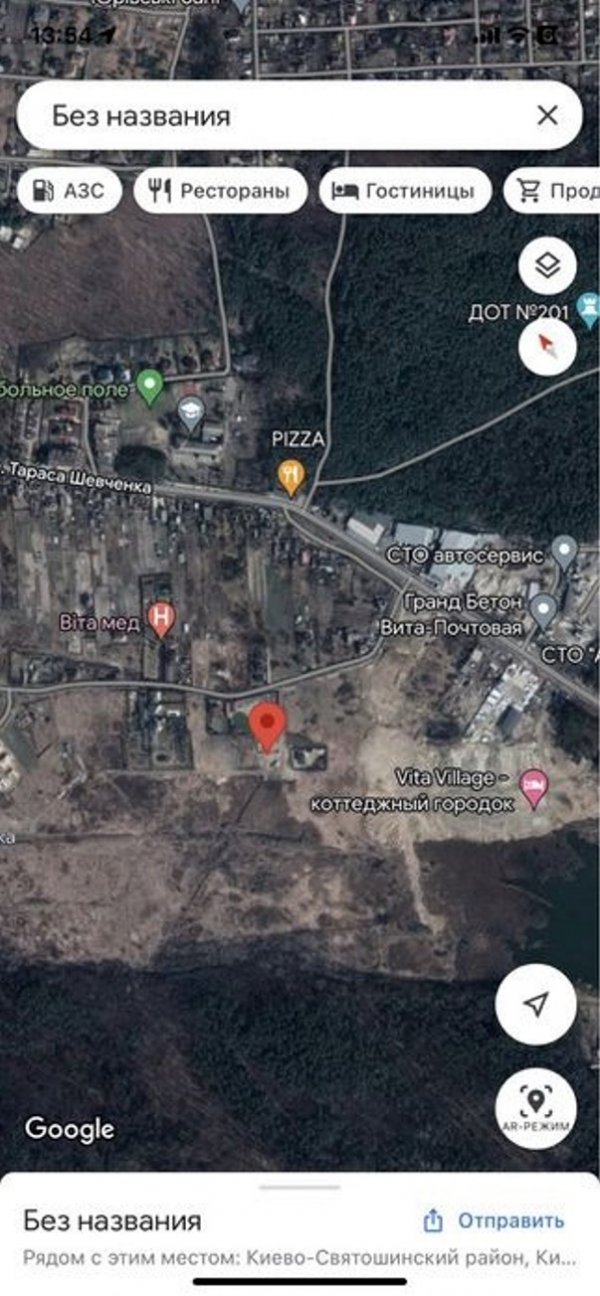Show Гостиницы on the map
Image resolution: width=600 pixels, height=1296 pixels.
pyautogui.click(x=405, y=191)
